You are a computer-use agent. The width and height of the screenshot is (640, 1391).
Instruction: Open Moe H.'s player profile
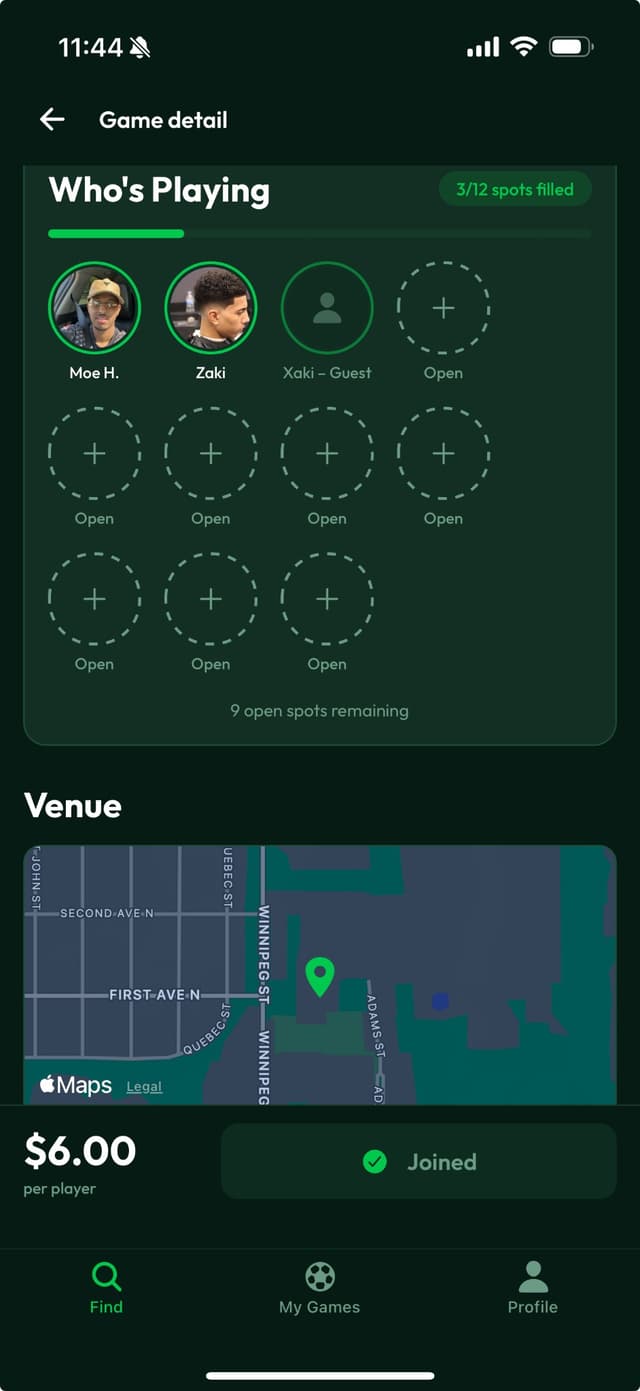coord(94,308)
